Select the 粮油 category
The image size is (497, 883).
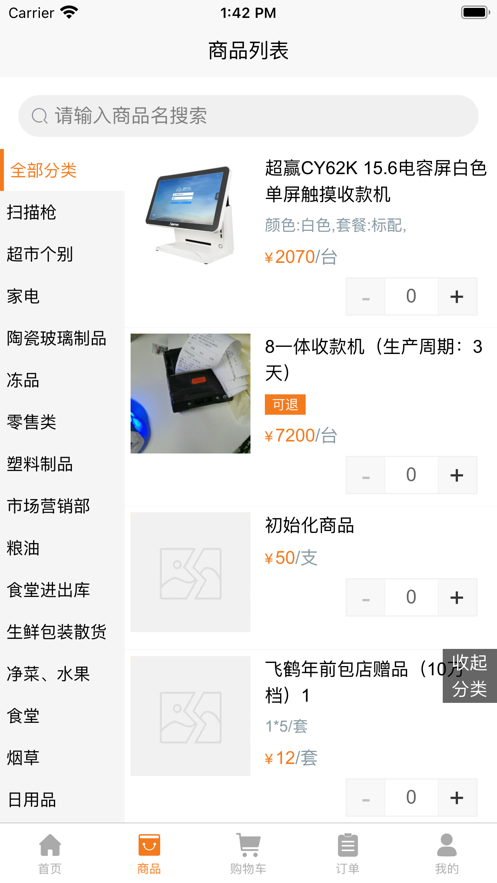[62, 548]
